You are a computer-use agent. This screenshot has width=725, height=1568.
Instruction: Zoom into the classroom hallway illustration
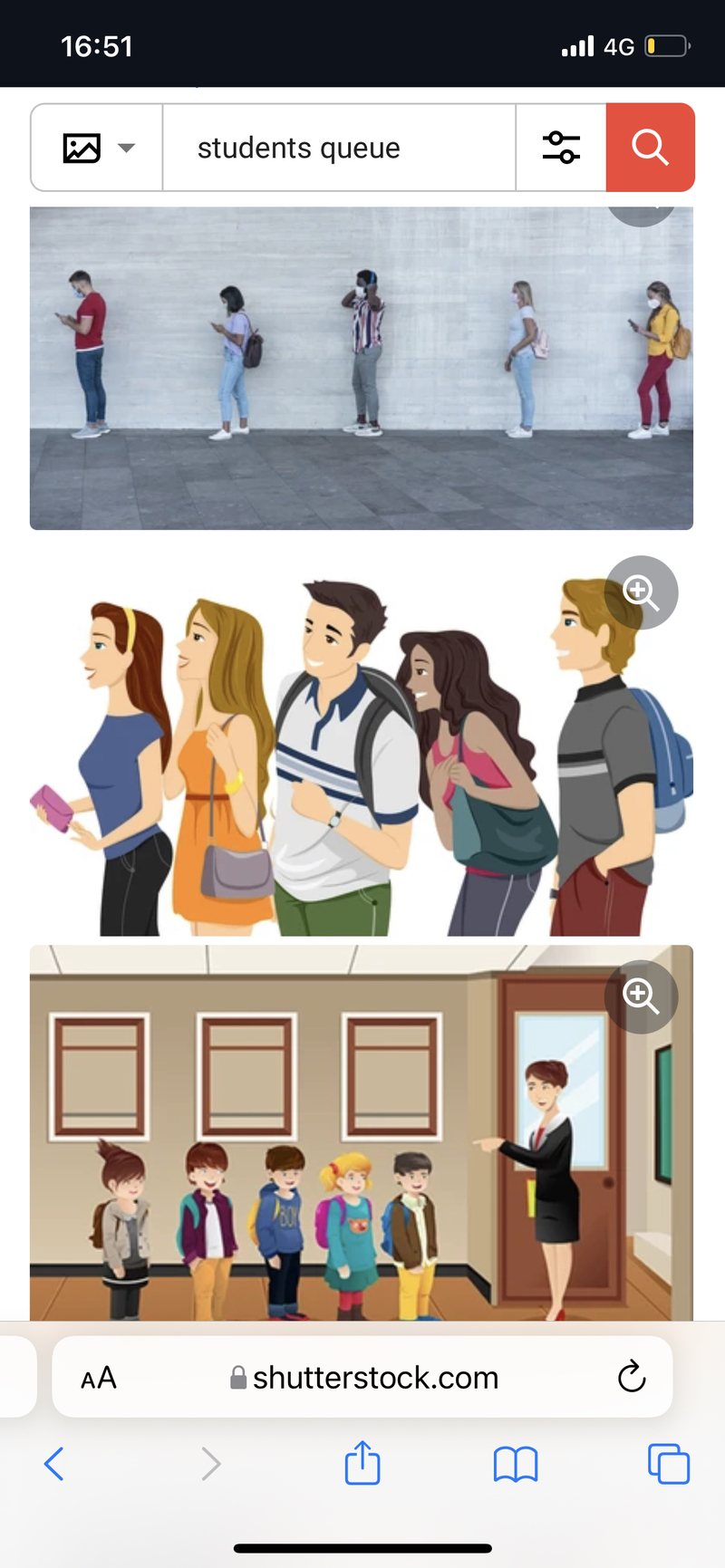point(641,996)
